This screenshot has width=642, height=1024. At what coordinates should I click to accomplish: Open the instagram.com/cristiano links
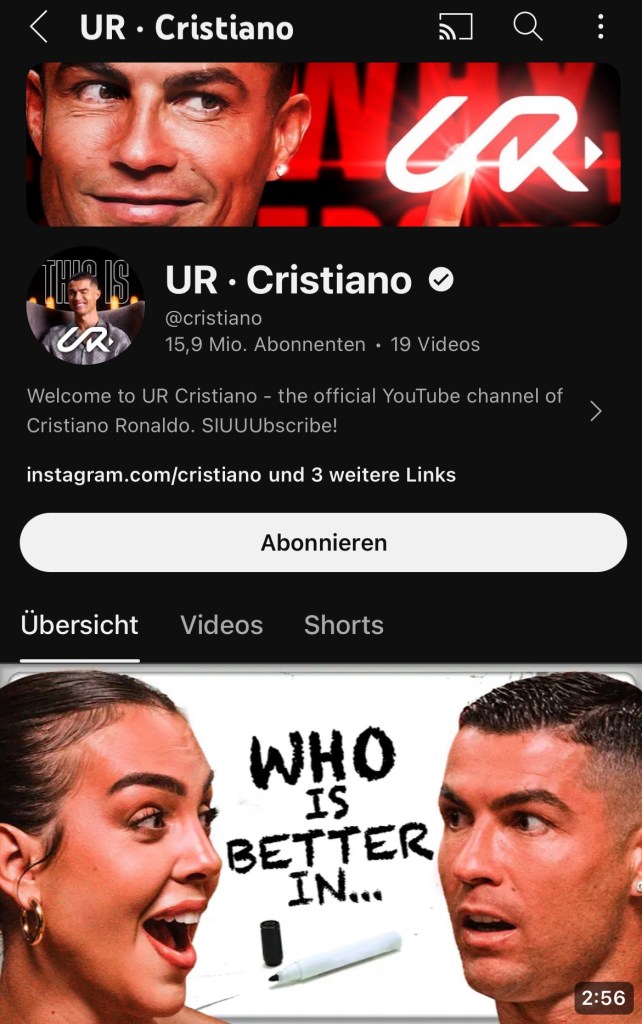(241, 475)
